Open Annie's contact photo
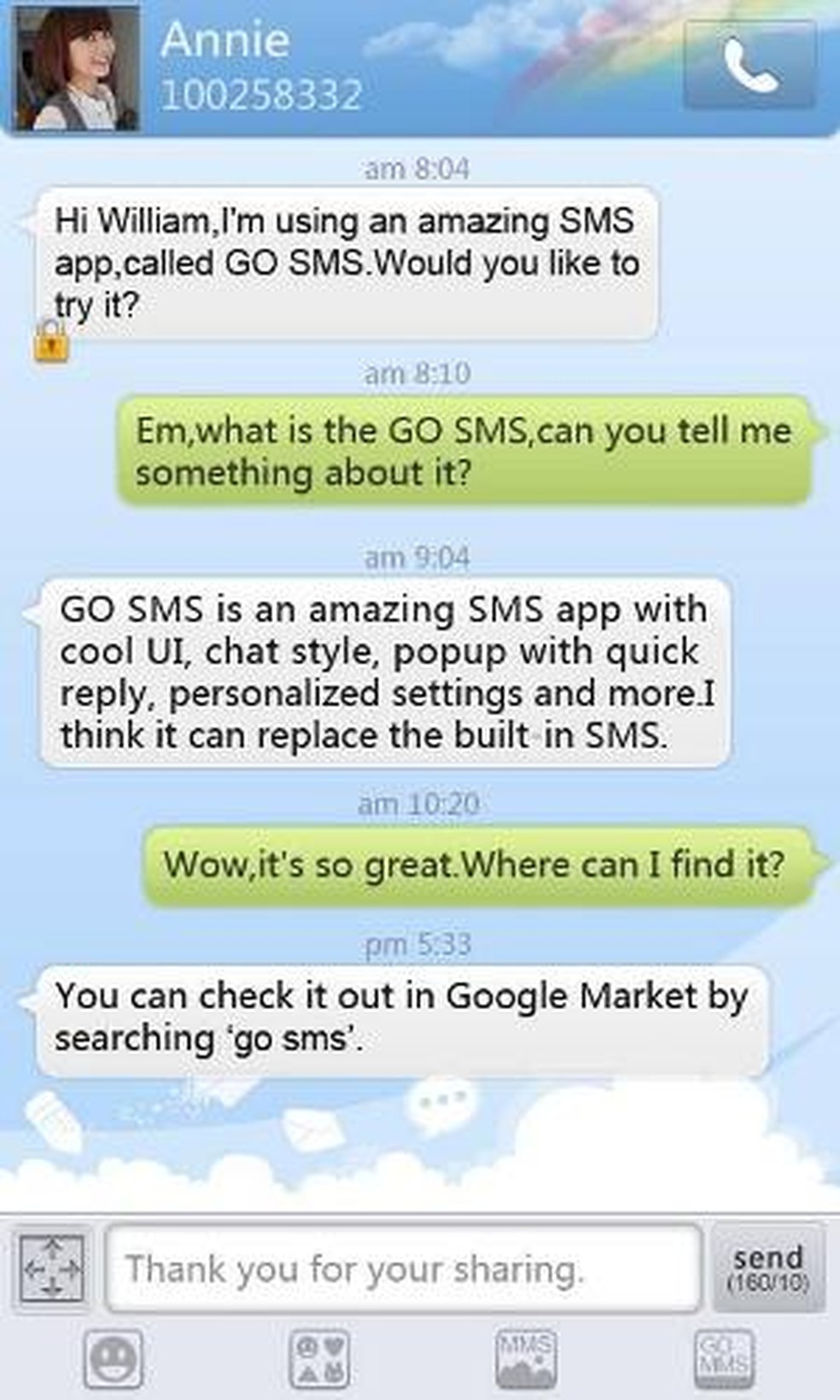 pyautogui.click(x=78, y=67)
